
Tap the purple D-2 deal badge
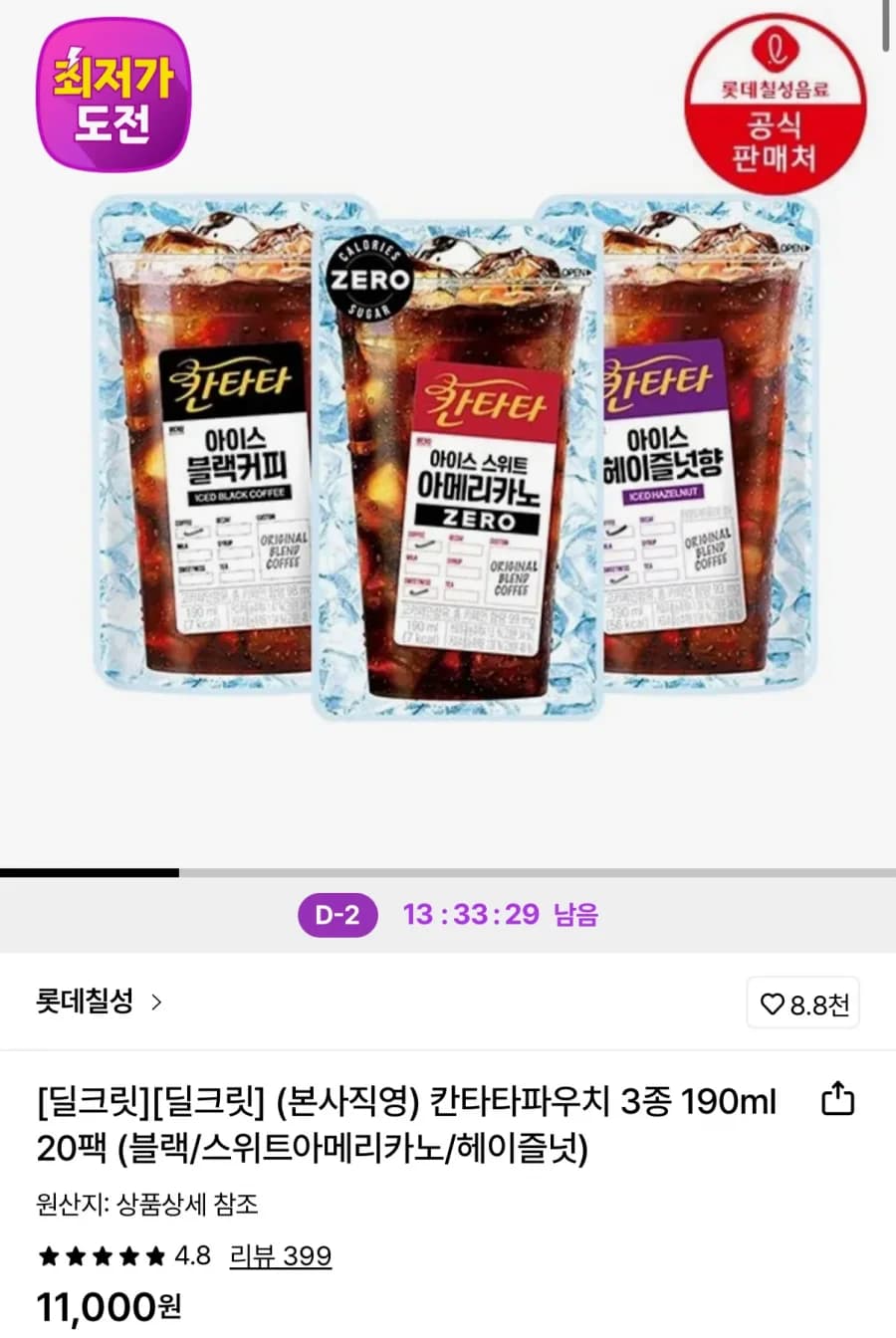pyautogui.click(x=337, y=915)
